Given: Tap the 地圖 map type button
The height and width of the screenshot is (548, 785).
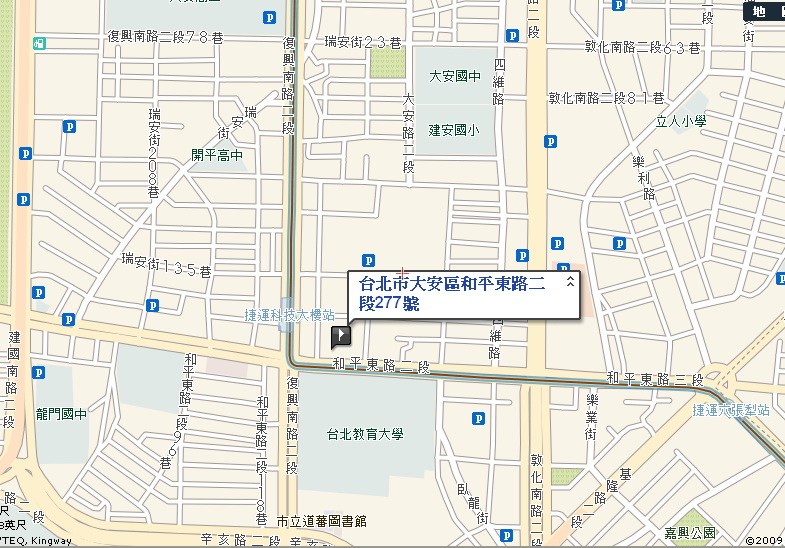Looking at the screenshot, I should (x=763, y=12).
